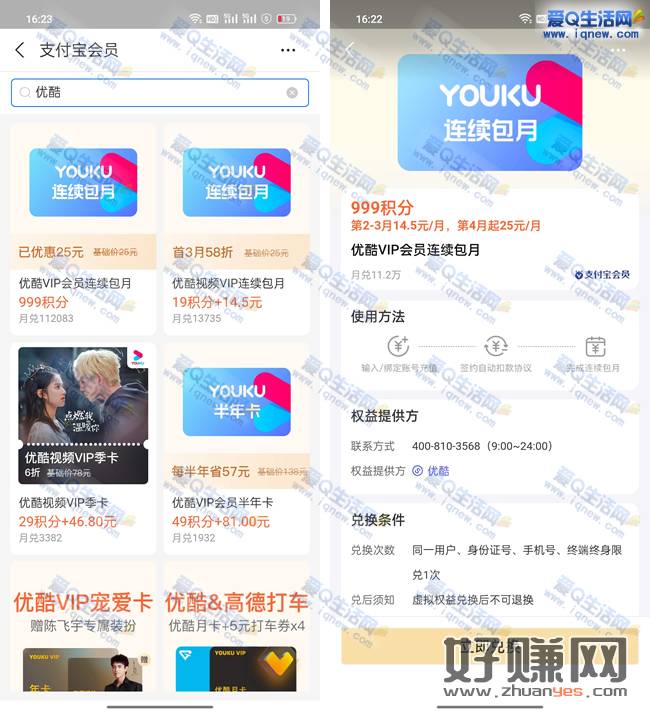Open the 优酷视频VIP季卡 card
This screenshot has width=650, height=715.
[x=83, y=445]
